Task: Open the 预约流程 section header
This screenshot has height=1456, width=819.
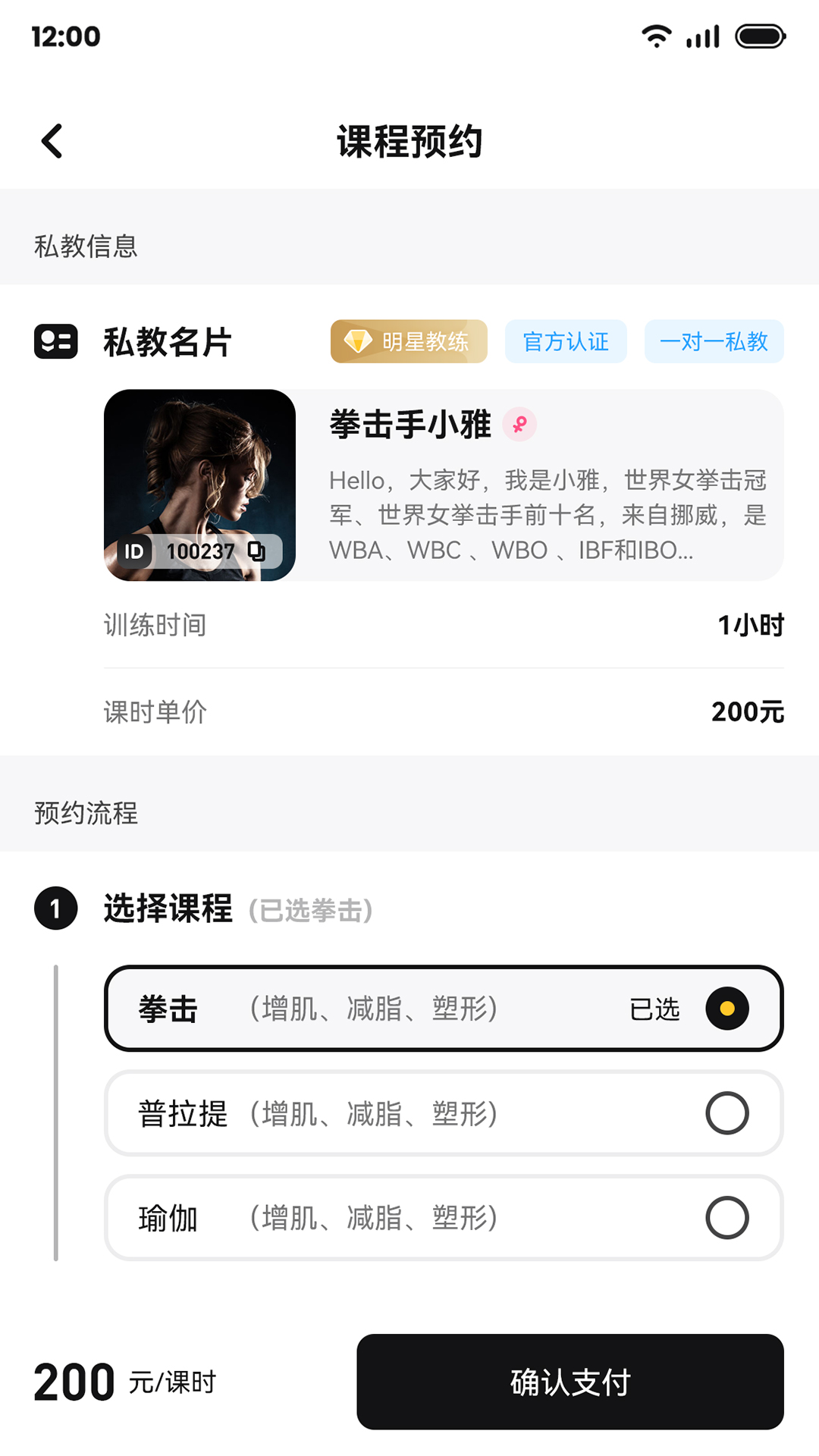Action: (x=84, y=814)
